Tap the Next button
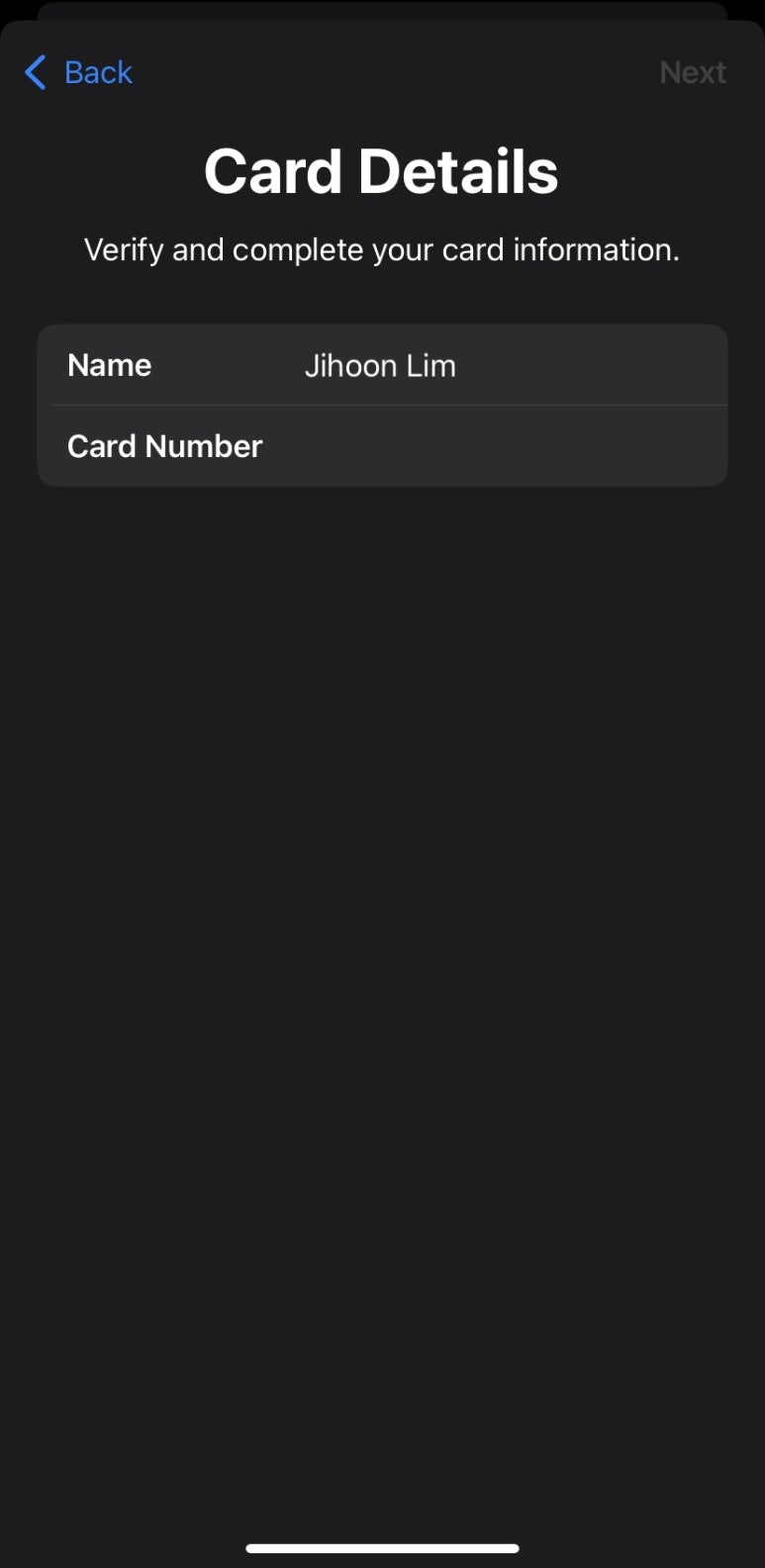 693,72
